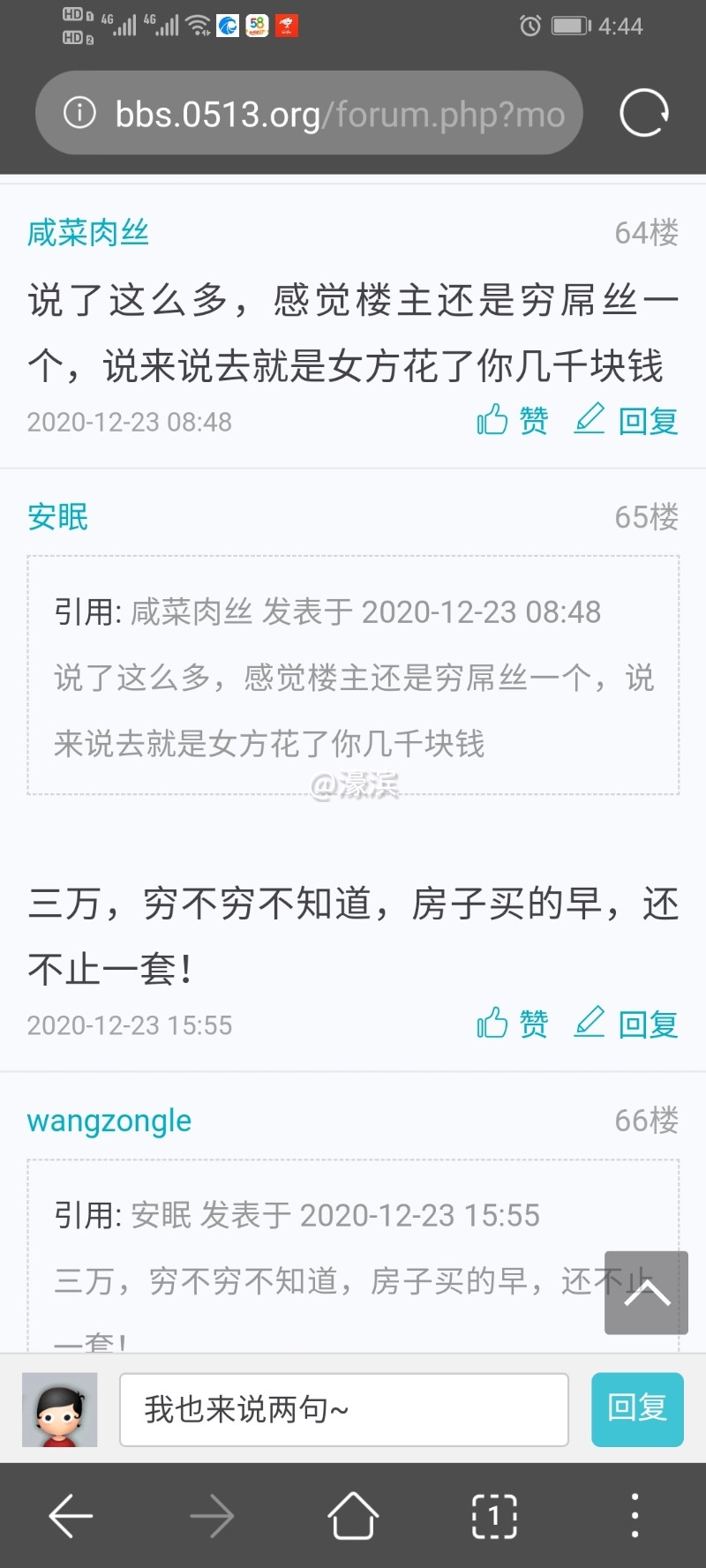This screenshot has width=706, height=1568.
Task: Tap wangzongle's username on floor 66
Action: [109, 1121]
